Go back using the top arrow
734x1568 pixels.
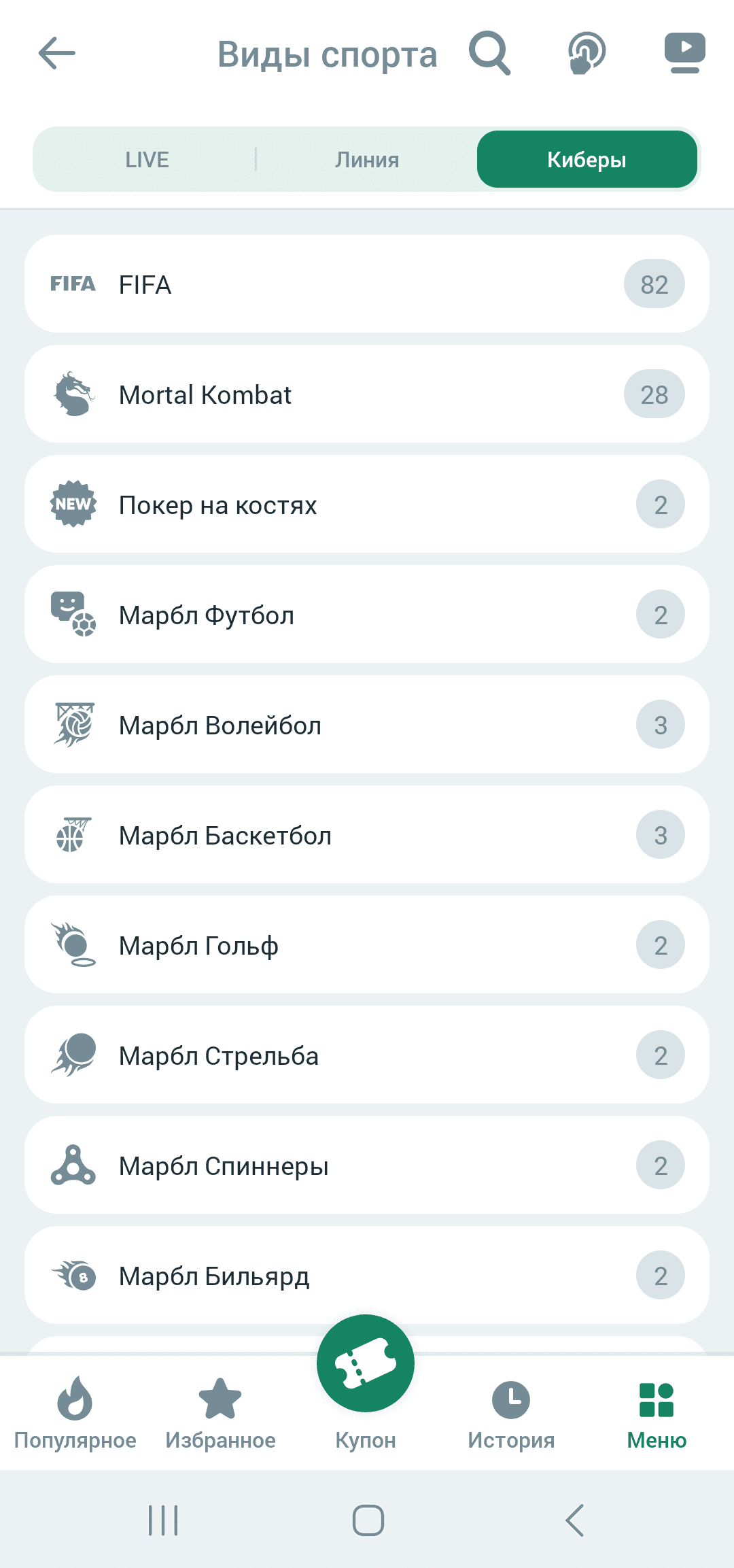[57, 54]
